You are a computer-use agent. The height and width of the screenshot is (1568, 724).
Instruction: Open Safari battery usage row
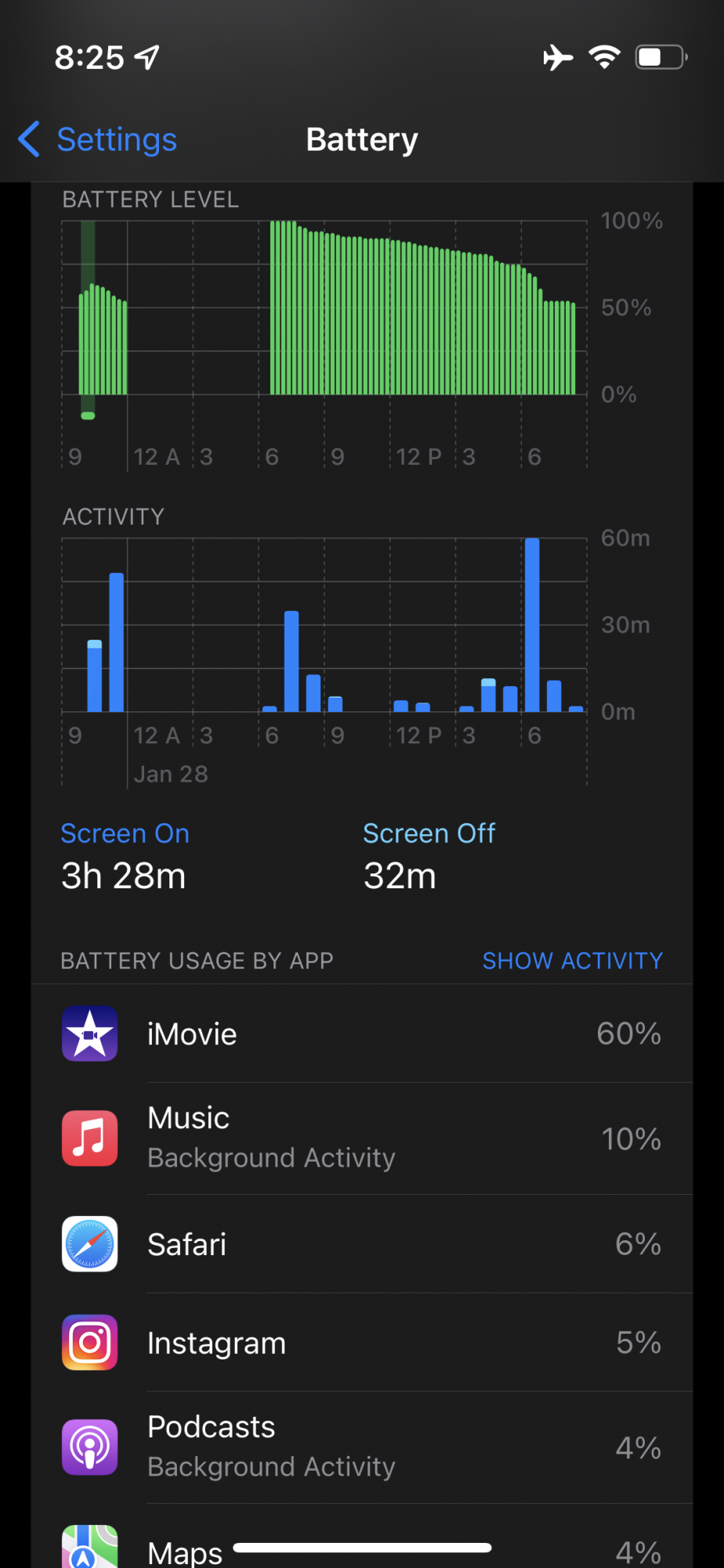[x=362, y=1244]
